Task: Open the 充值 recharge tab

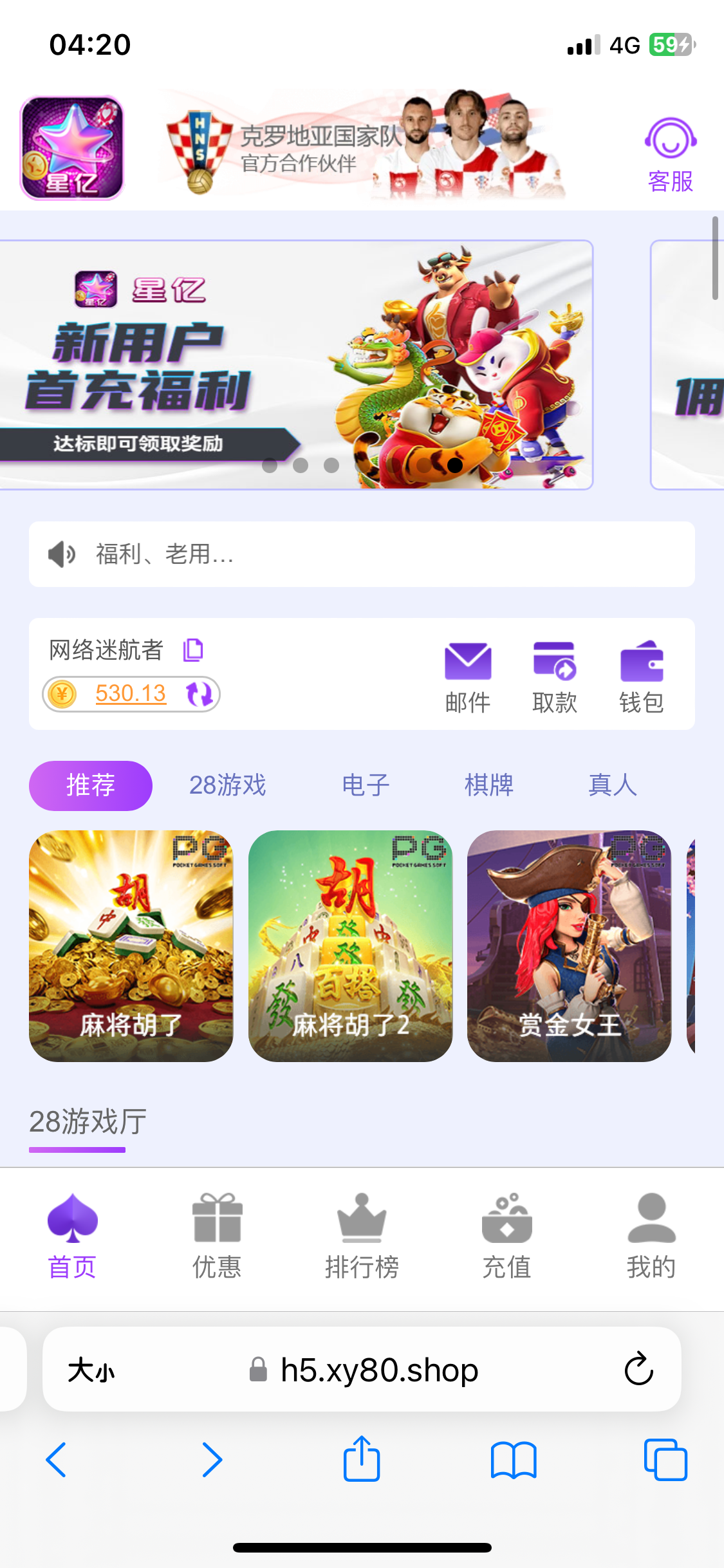Action: tap(507, 1236)
